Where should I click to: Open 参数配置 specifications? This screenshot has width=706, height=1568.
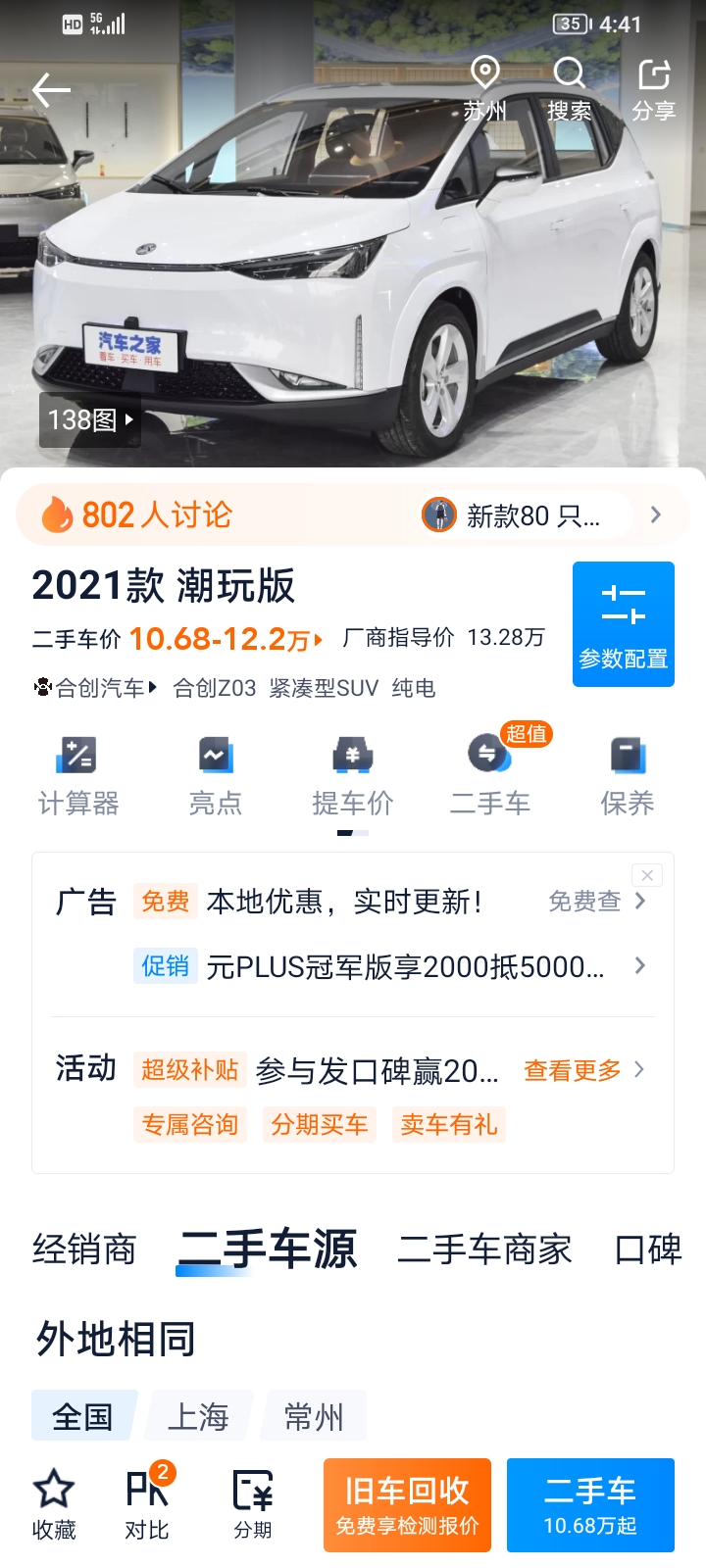(x=624, y=624)
